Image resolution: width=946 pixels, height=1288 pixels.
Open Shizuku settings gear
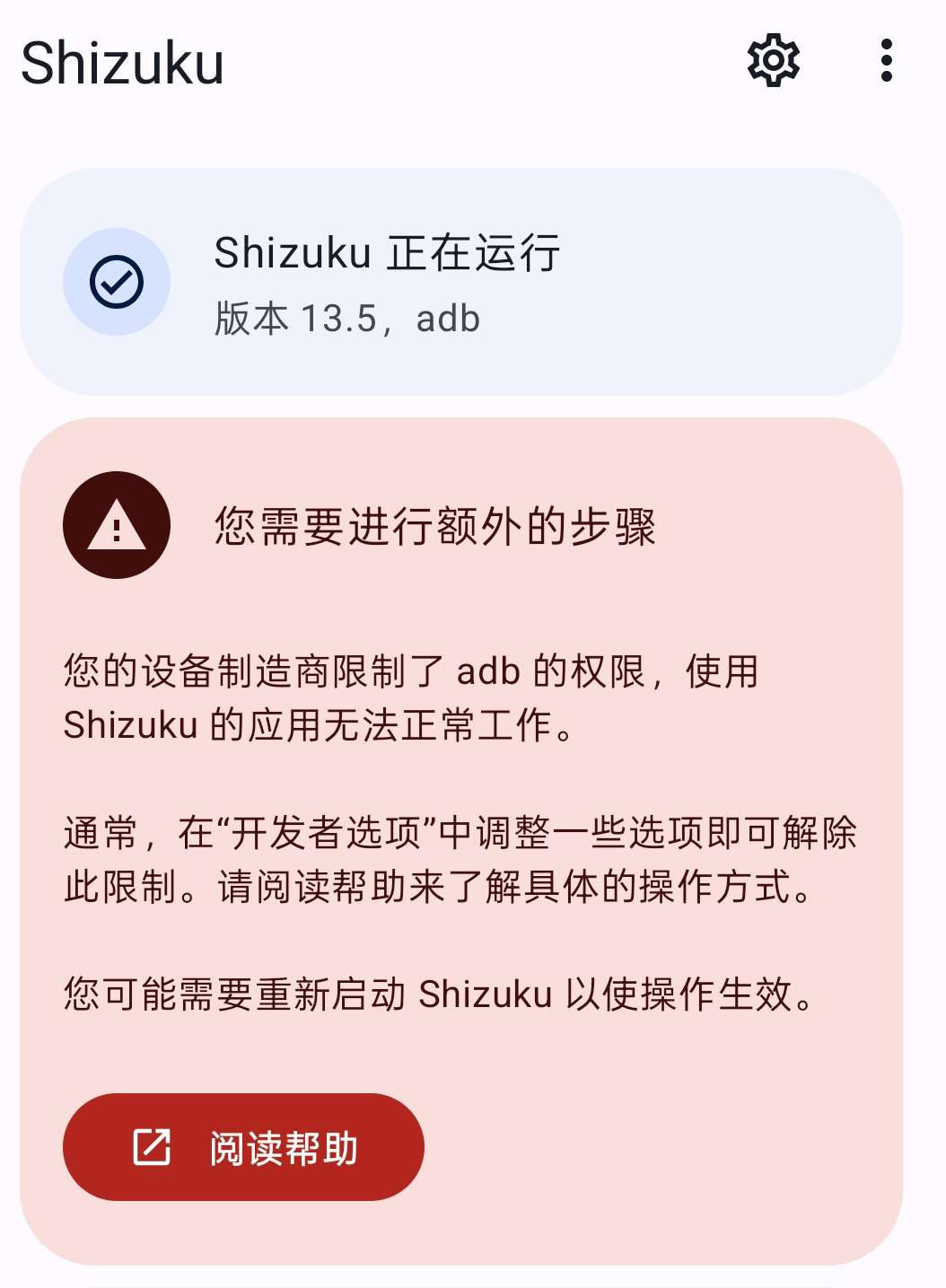pyautogui.click(x=773, y=61)
